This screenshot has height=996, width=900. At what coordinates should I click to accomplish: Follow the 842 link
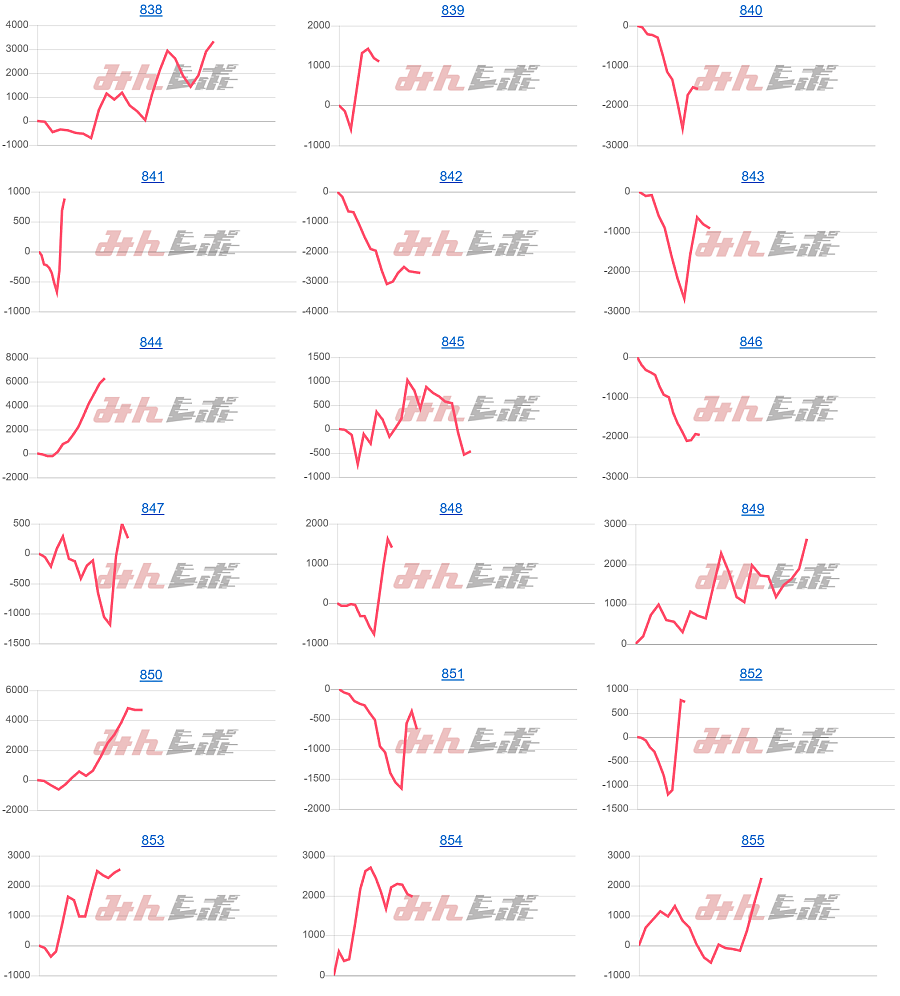point(451,176)
